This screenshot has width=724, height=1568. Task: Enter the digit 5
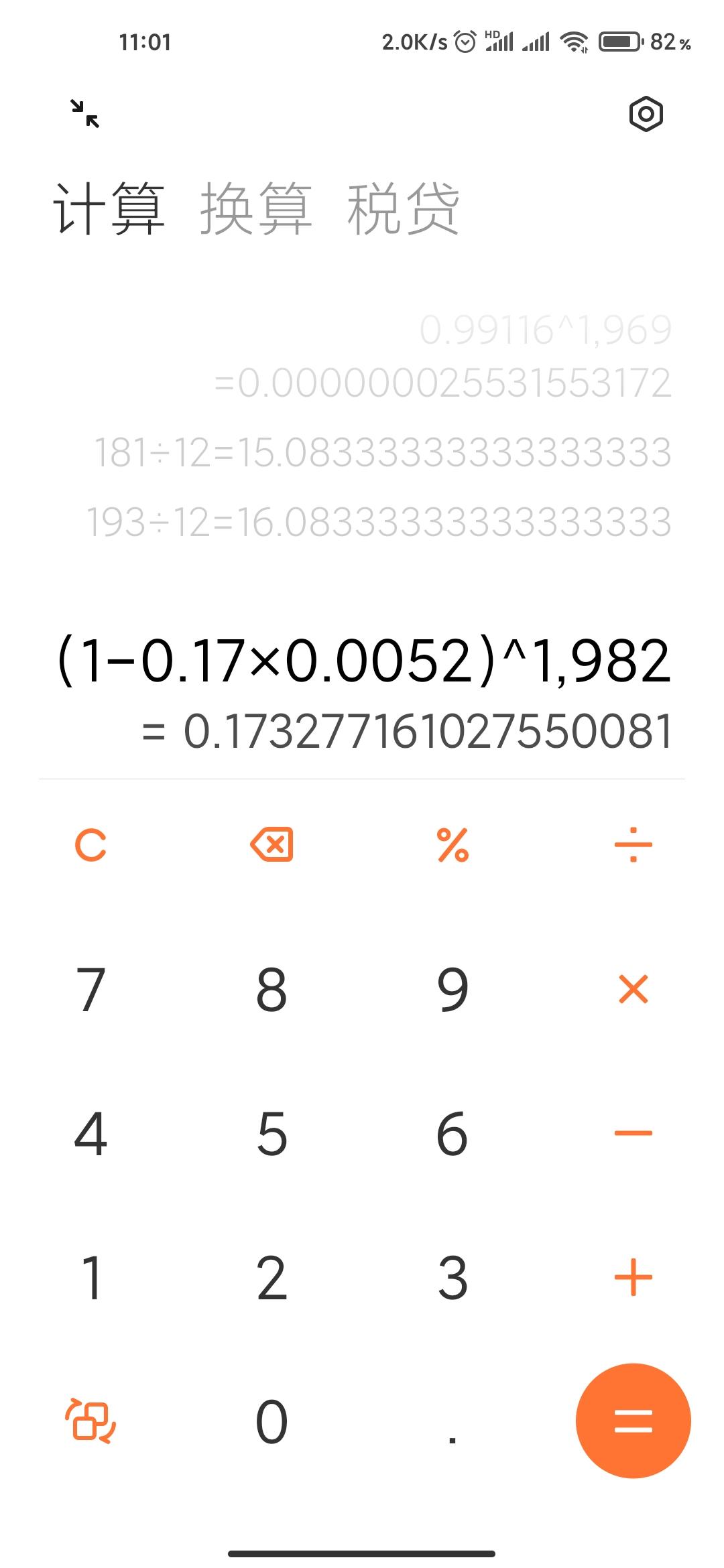click(x=271, y=1133)
